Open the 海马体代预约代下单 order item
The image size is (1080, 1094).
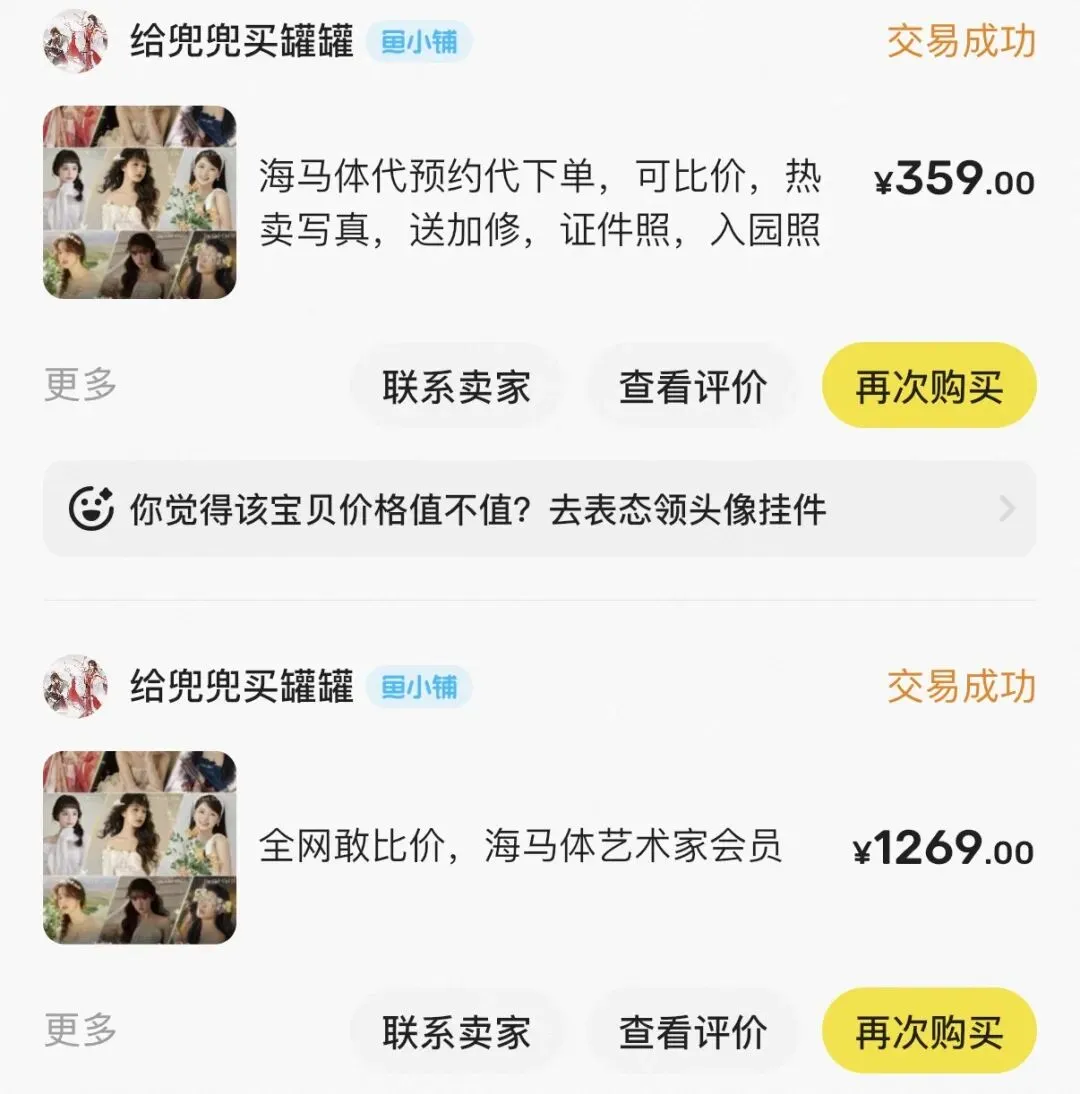539,203
